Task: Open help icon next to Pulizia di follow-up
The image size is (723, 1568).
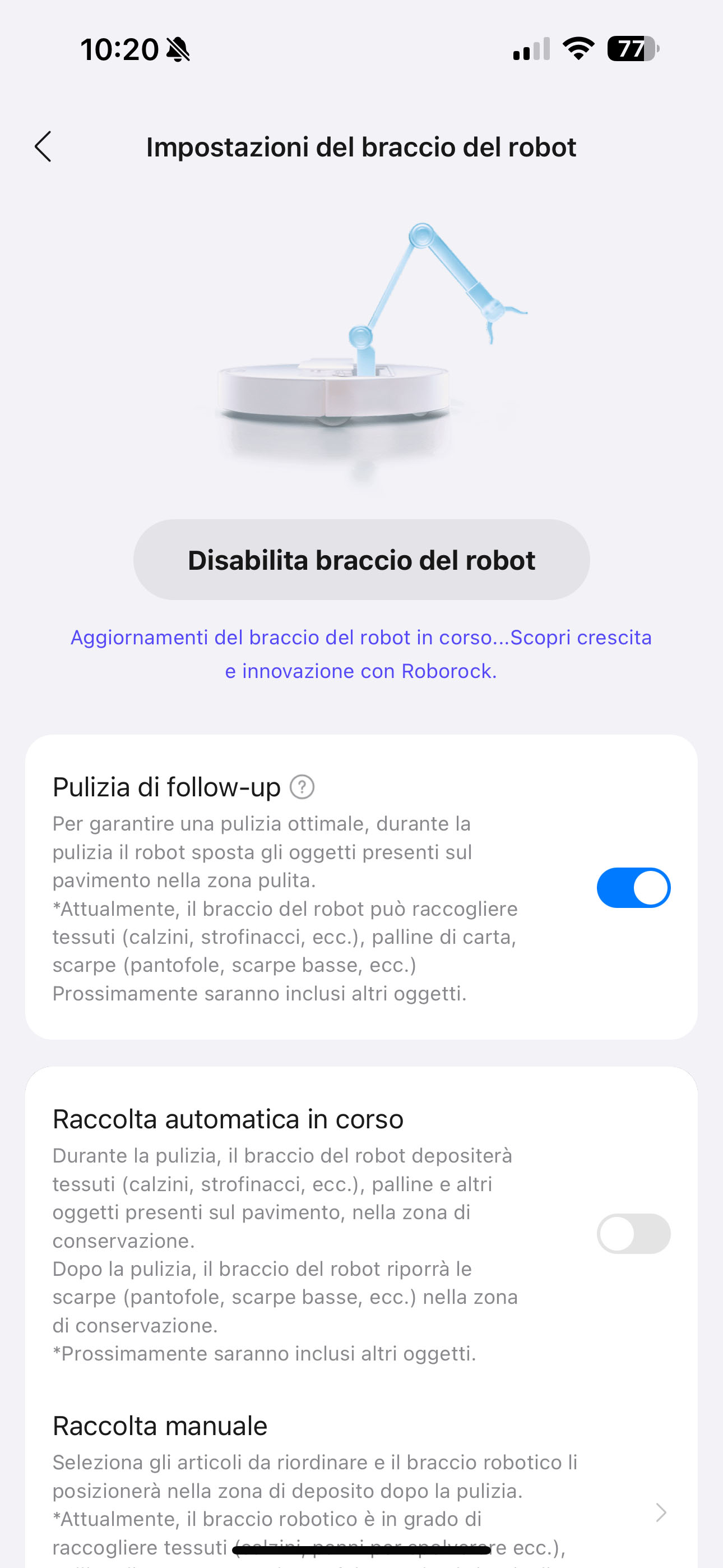Action: [x=302, y=787]
